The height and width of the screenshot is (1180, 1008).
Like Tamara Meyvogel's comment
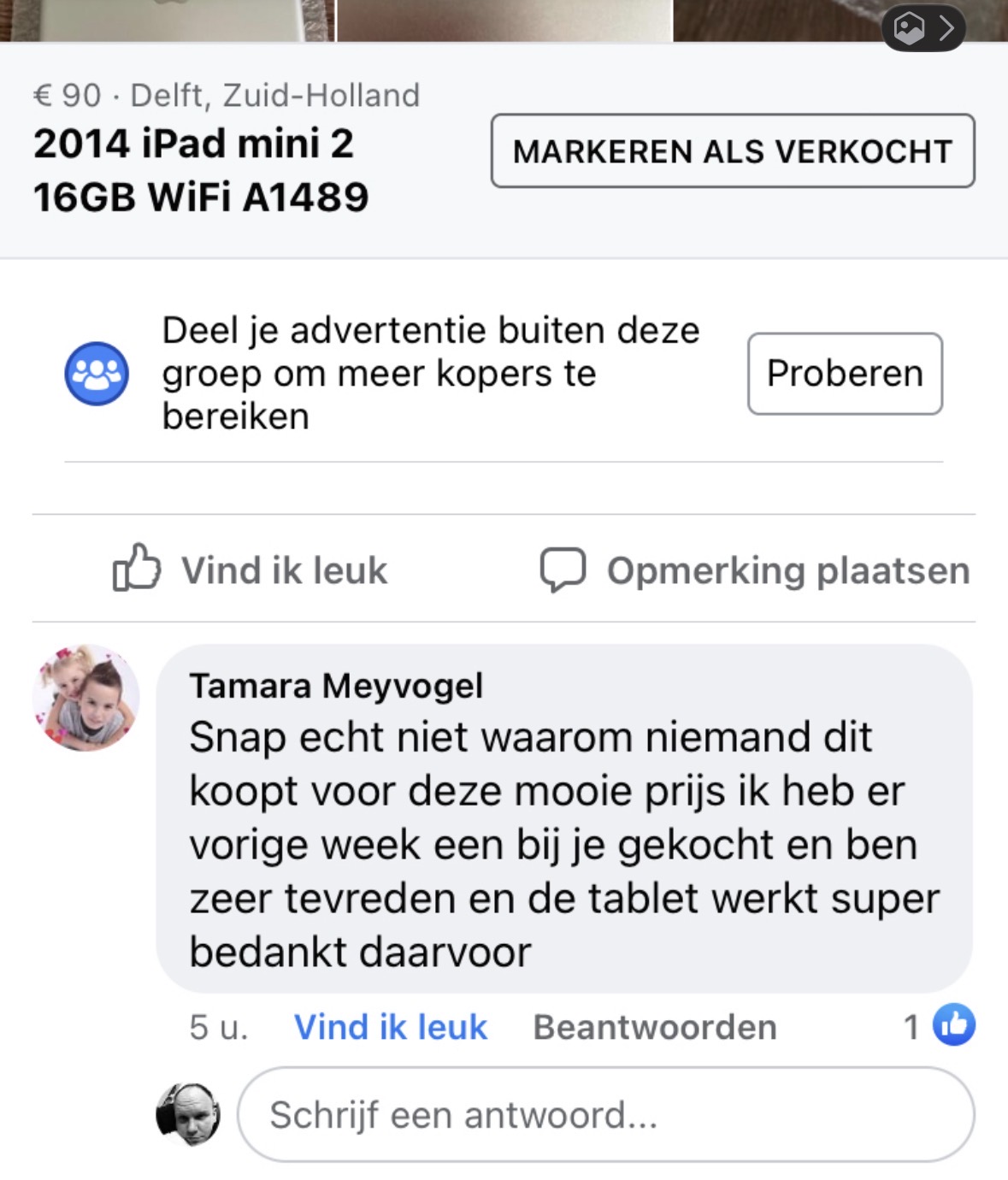click(x=390, y=1026)
